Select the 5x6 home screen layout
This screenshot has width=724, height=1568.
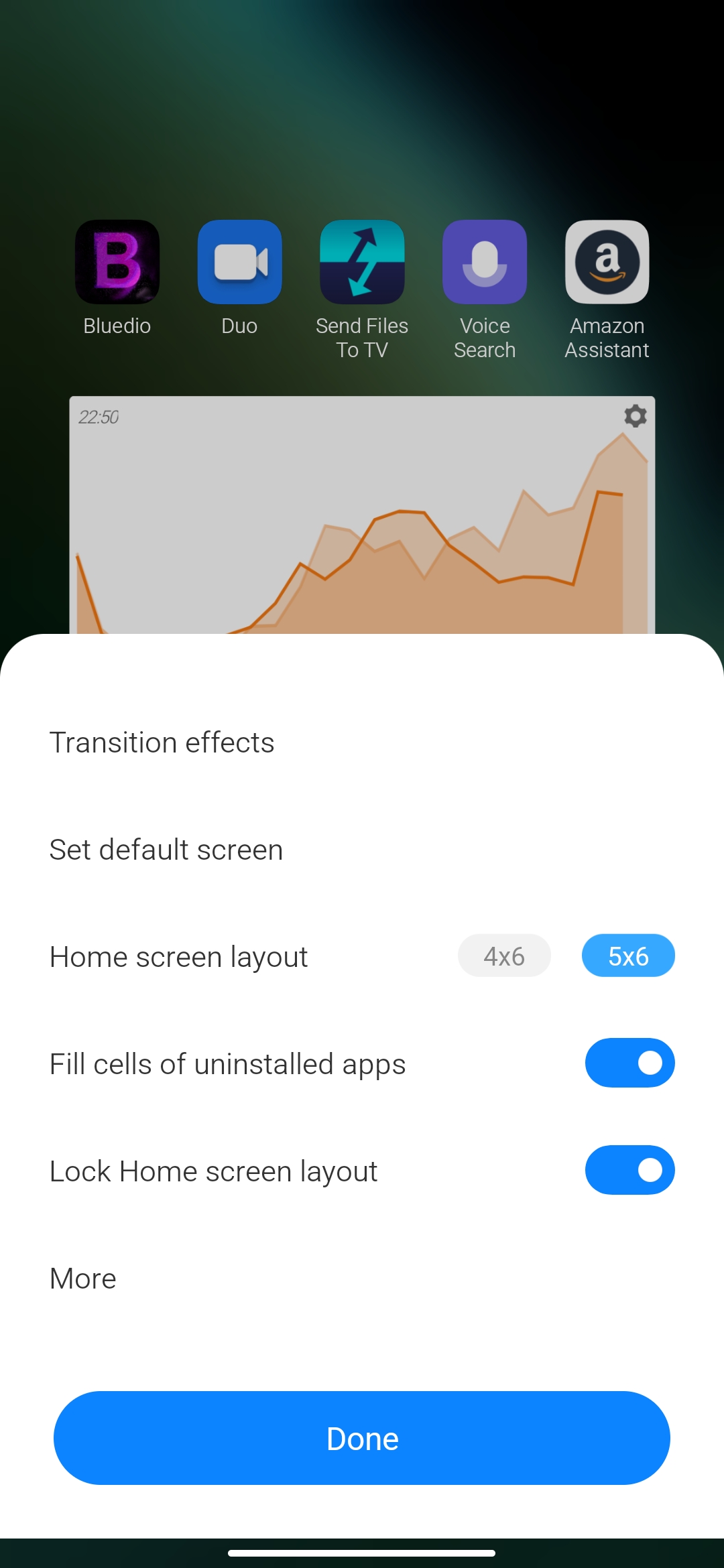click(x=628, y=956)
